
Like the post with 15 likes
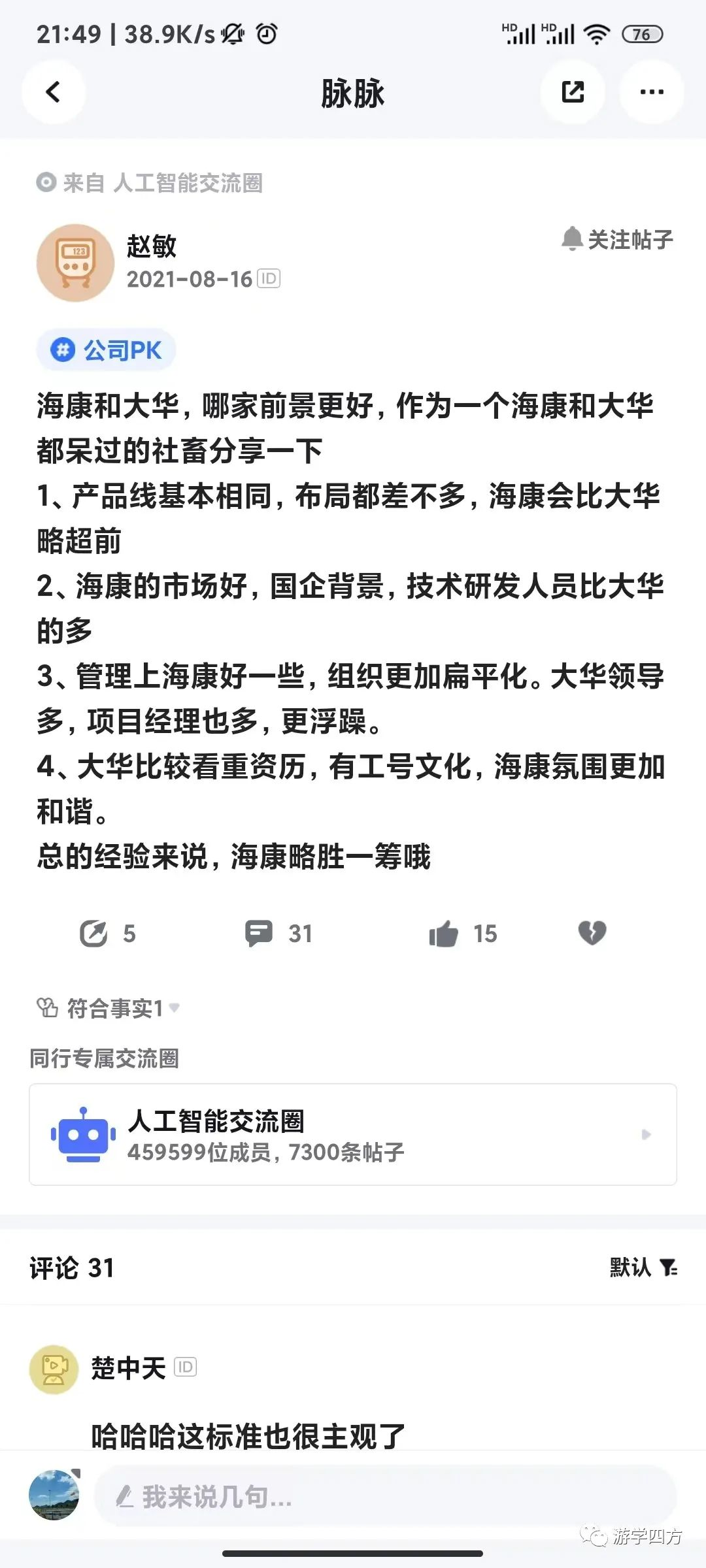[444, 933]
